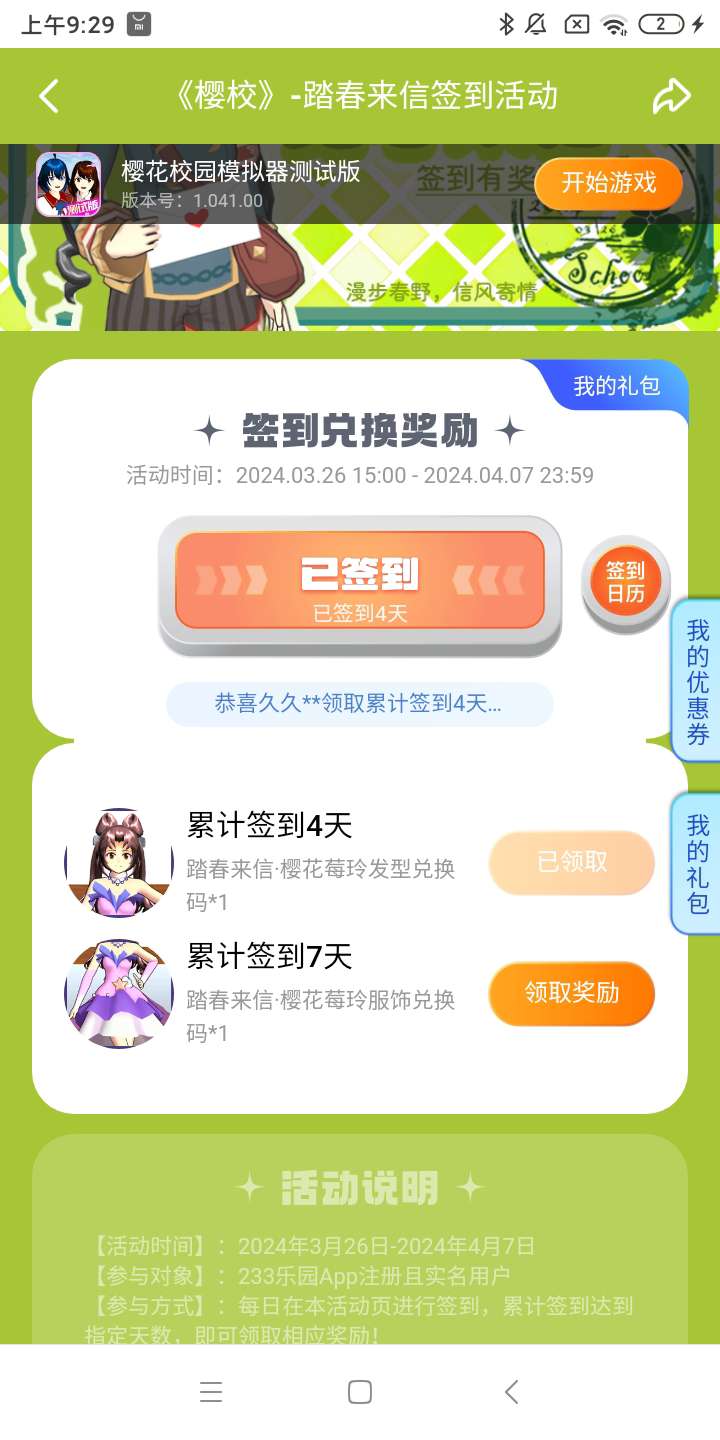
Task: Share this sign-in event page
Action: pyautogui.click(x=672, y=96)
